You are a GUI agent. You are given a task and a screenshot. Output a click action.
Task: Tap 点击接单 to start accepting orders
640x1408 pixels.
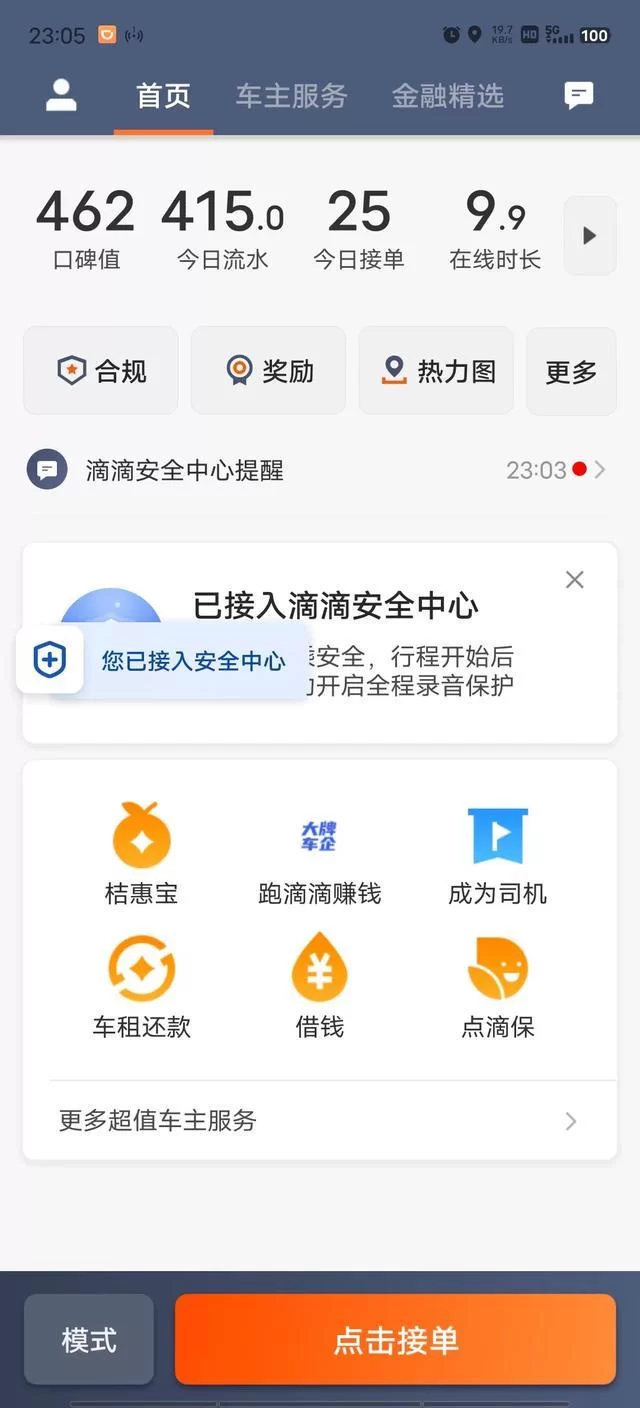point(395,1340)
